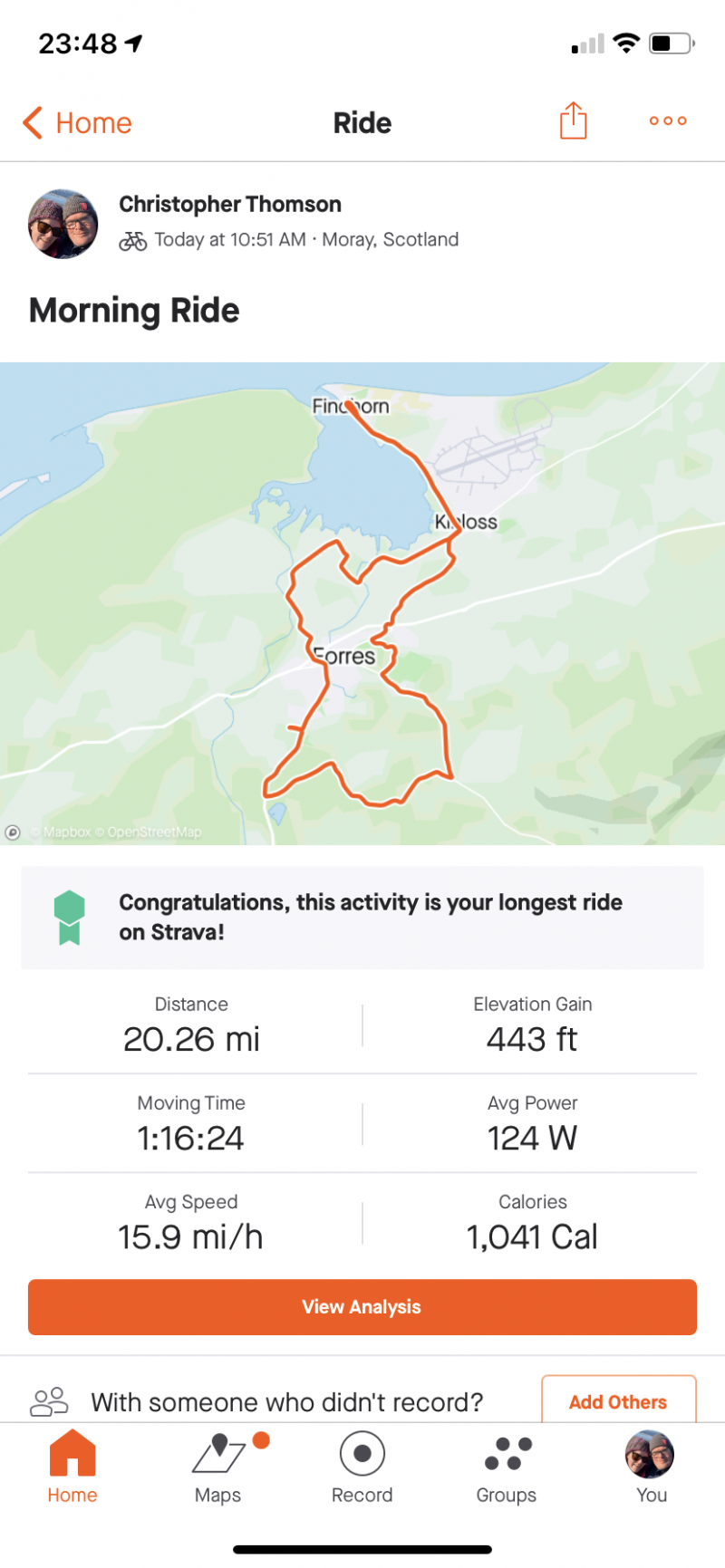The height and width of the screenshot is (1568, 725).
Task: Share this ride
Action: (573, 120)
